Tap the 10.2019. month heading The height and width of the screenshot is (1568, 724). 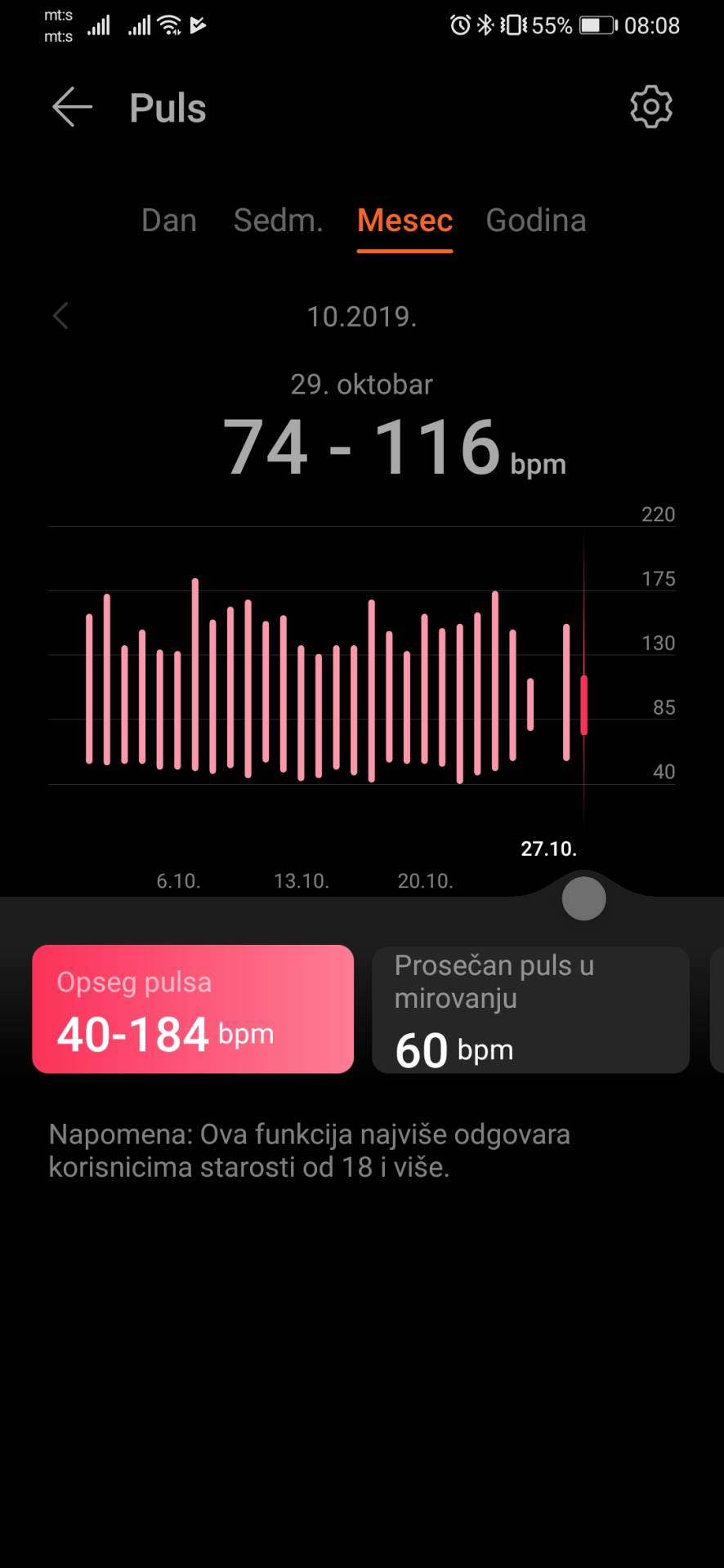[362, 316]
